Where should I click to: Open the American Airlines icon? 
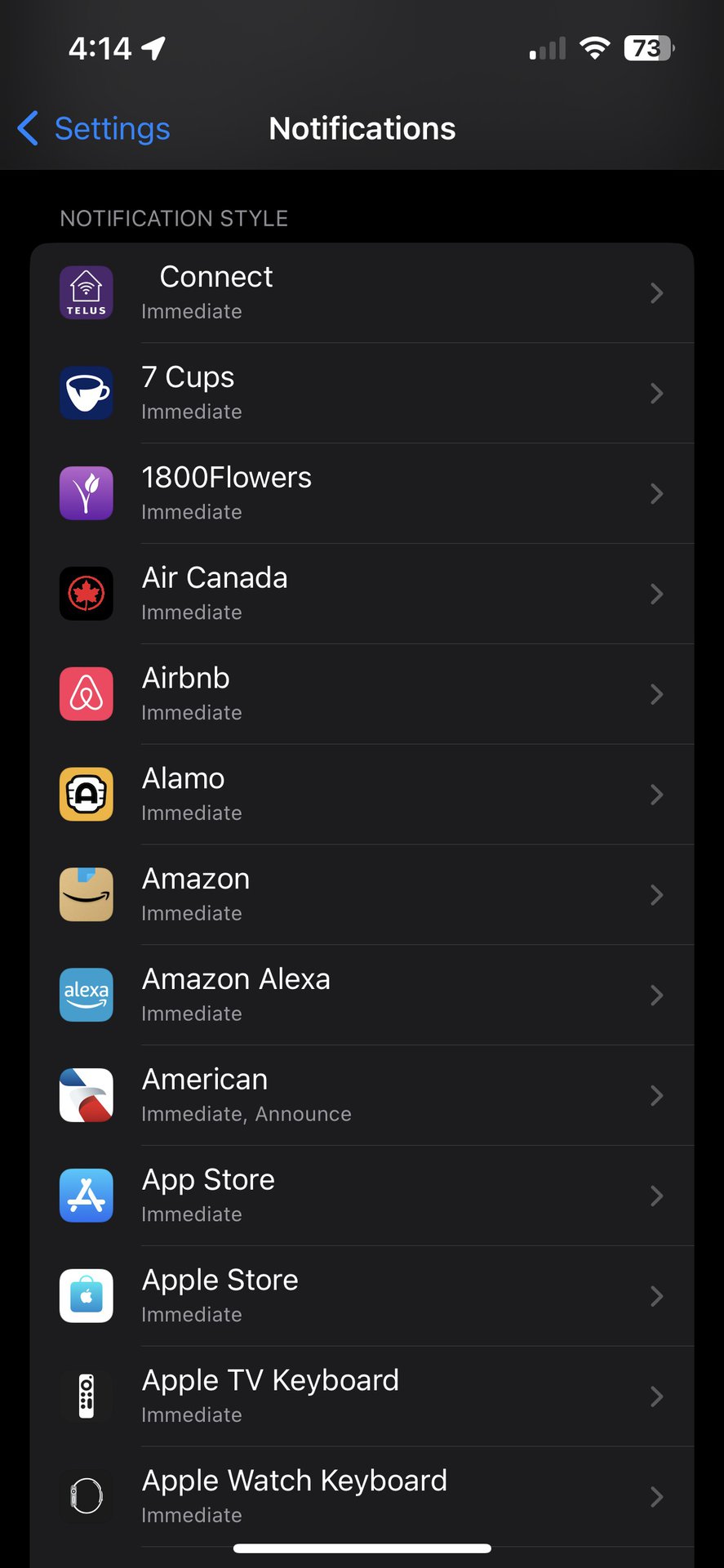point(86,1095)
